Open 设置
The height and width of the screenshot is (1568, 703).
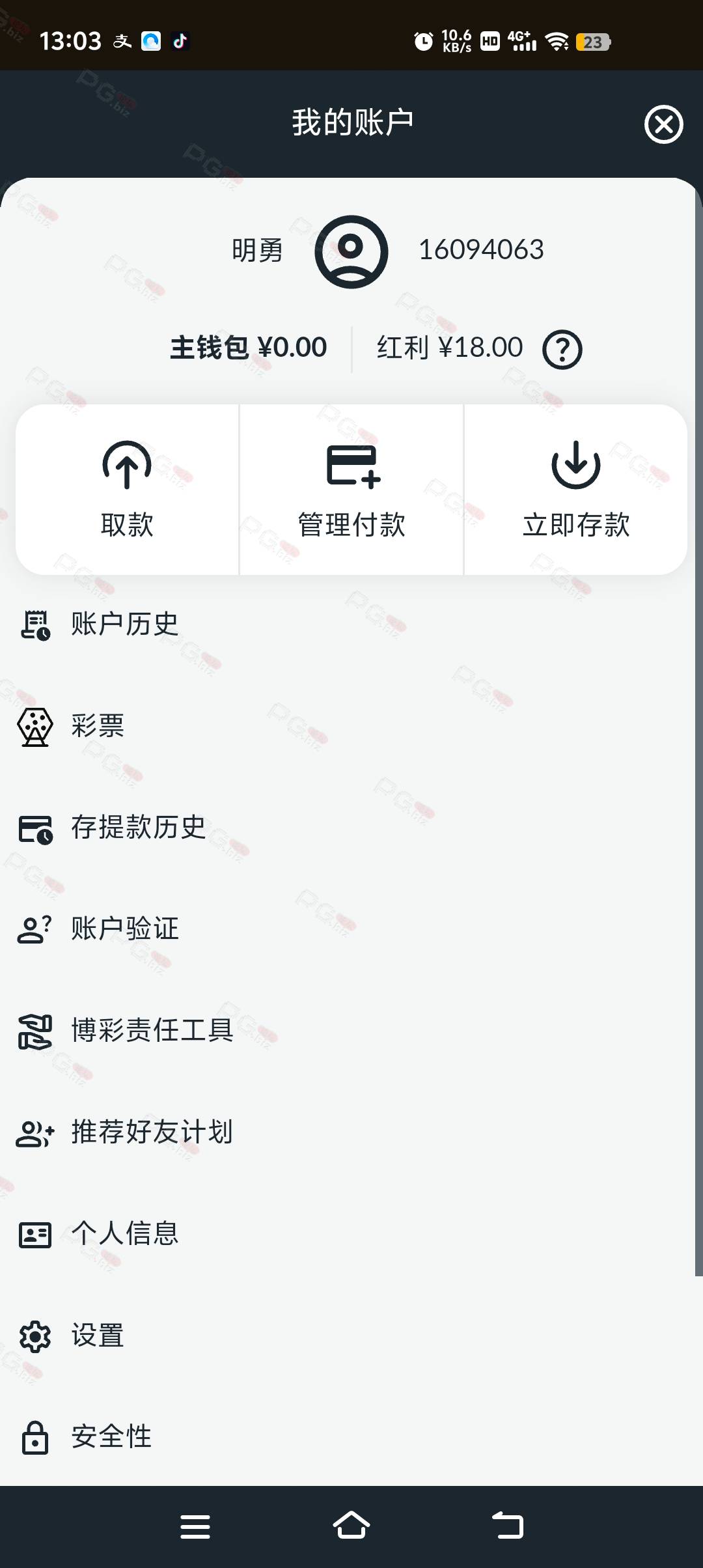(351, 1336)
